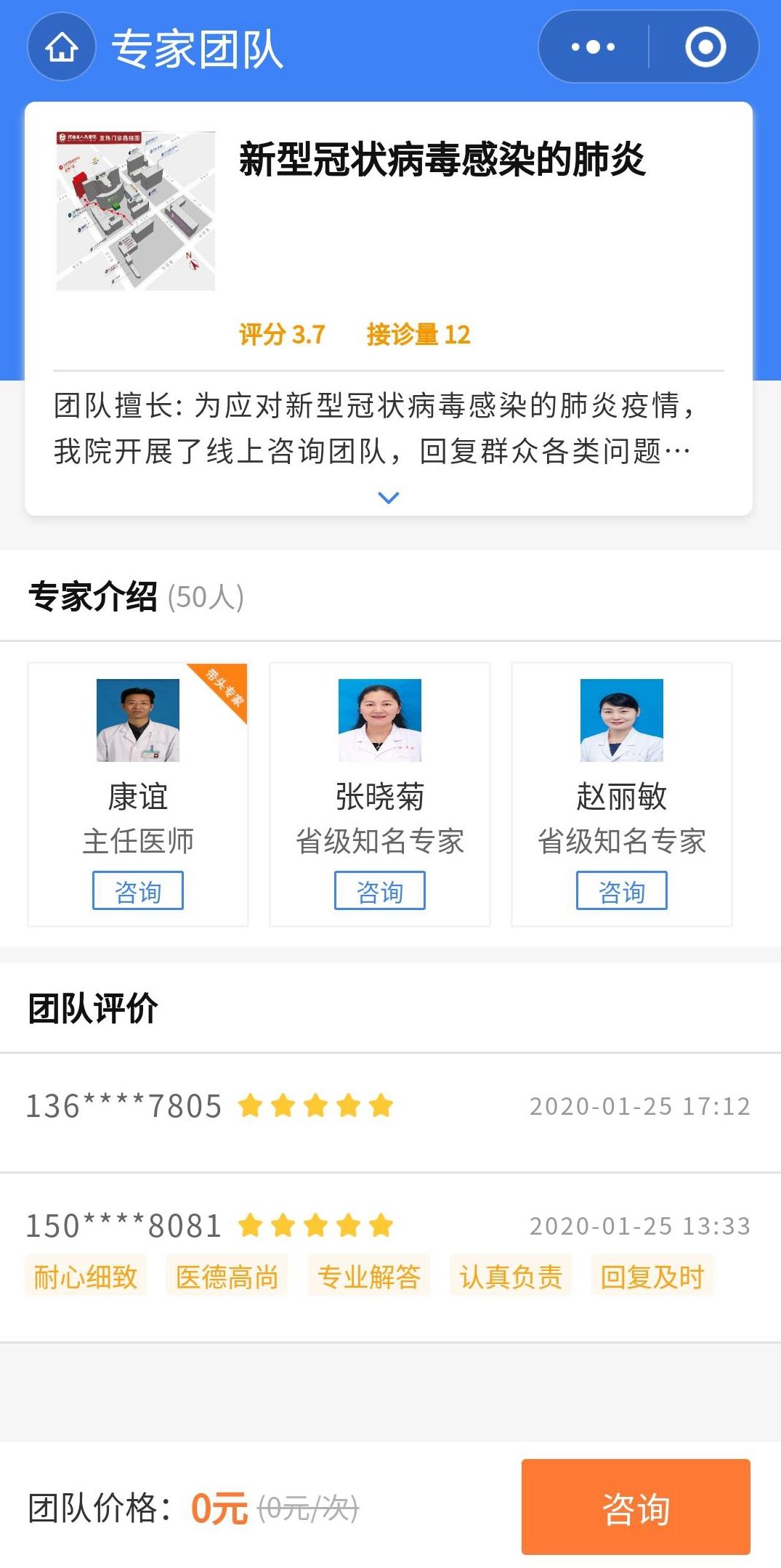Consult doctor 张晓菊
The image size is (781, 1568).
coord(379,890)
